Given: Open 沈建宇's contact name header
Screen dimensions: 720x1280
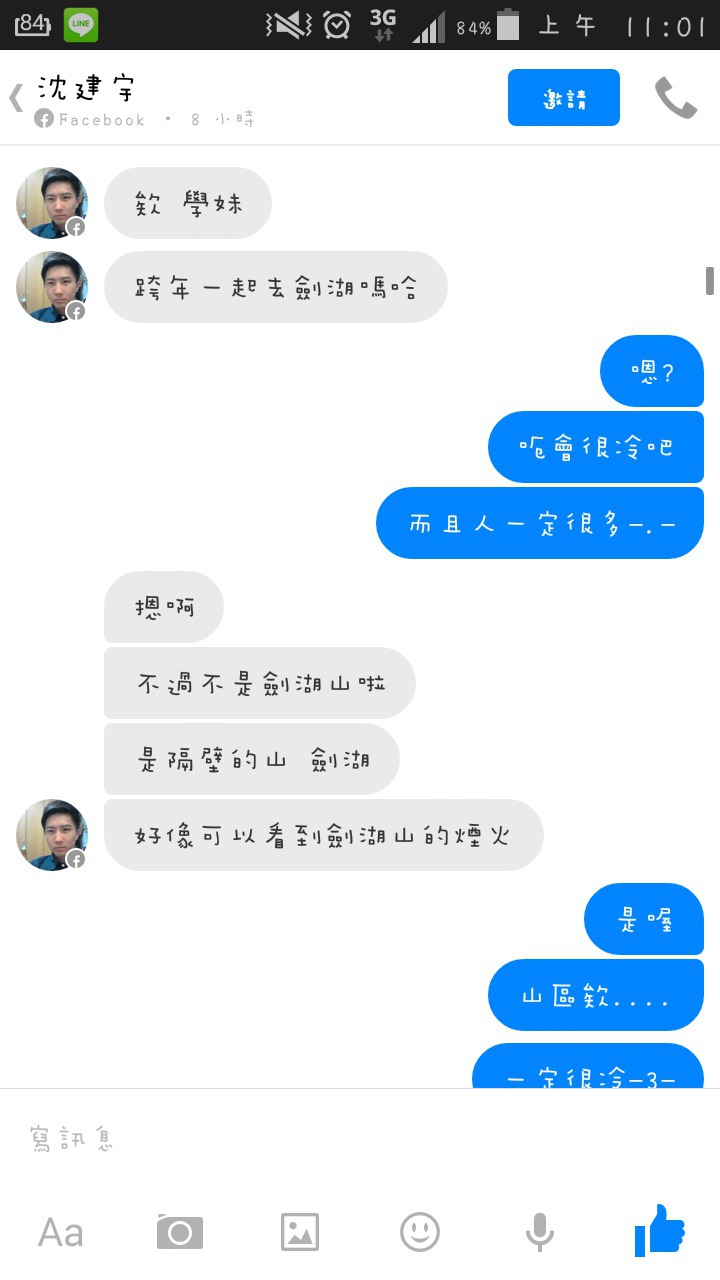Looking at the screenshot, I should coord(87,88).
